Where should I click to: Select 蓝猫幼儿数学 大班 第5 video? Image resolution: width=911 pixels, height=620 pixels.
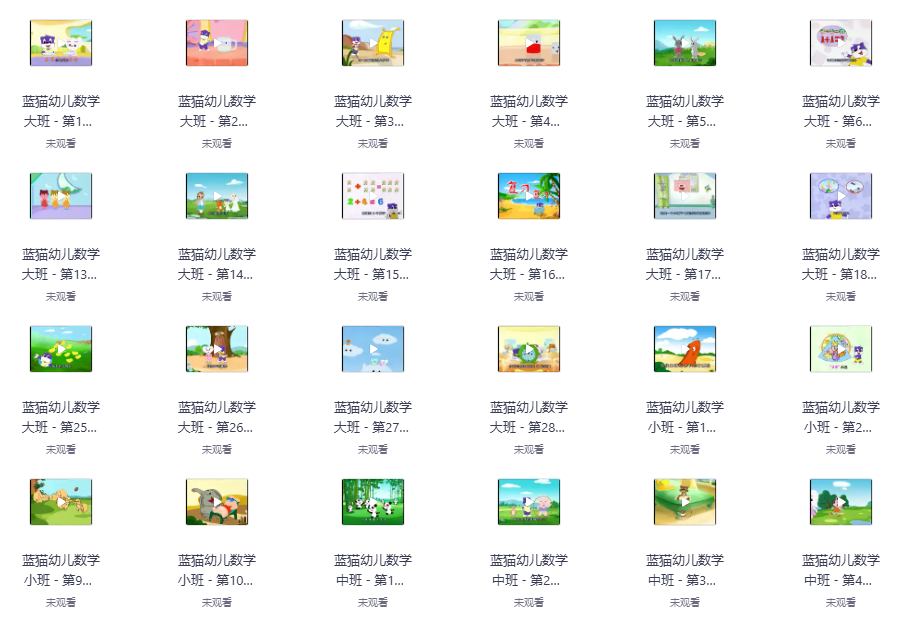[685, 43]
